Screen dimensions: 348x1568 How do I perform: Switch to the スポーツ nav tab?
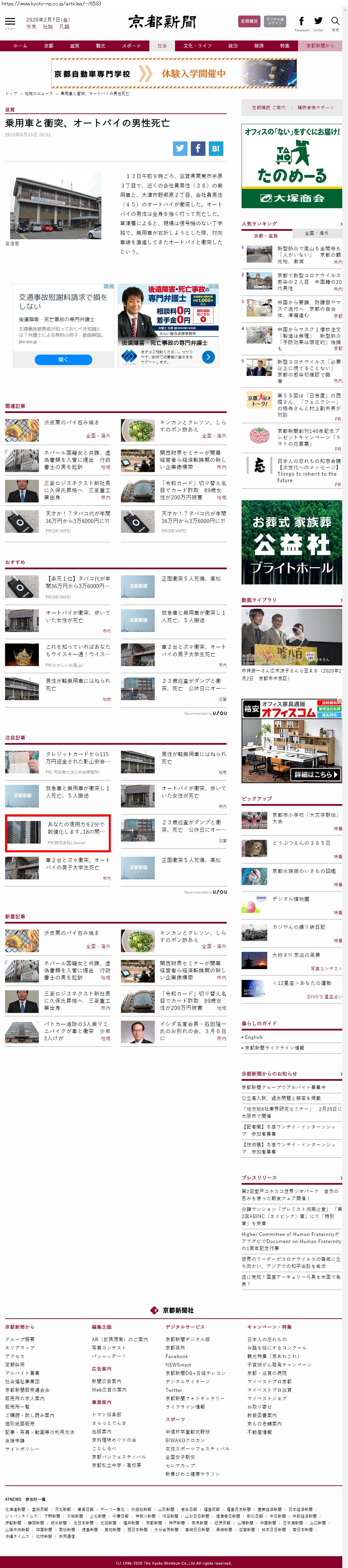click(130, 46)
